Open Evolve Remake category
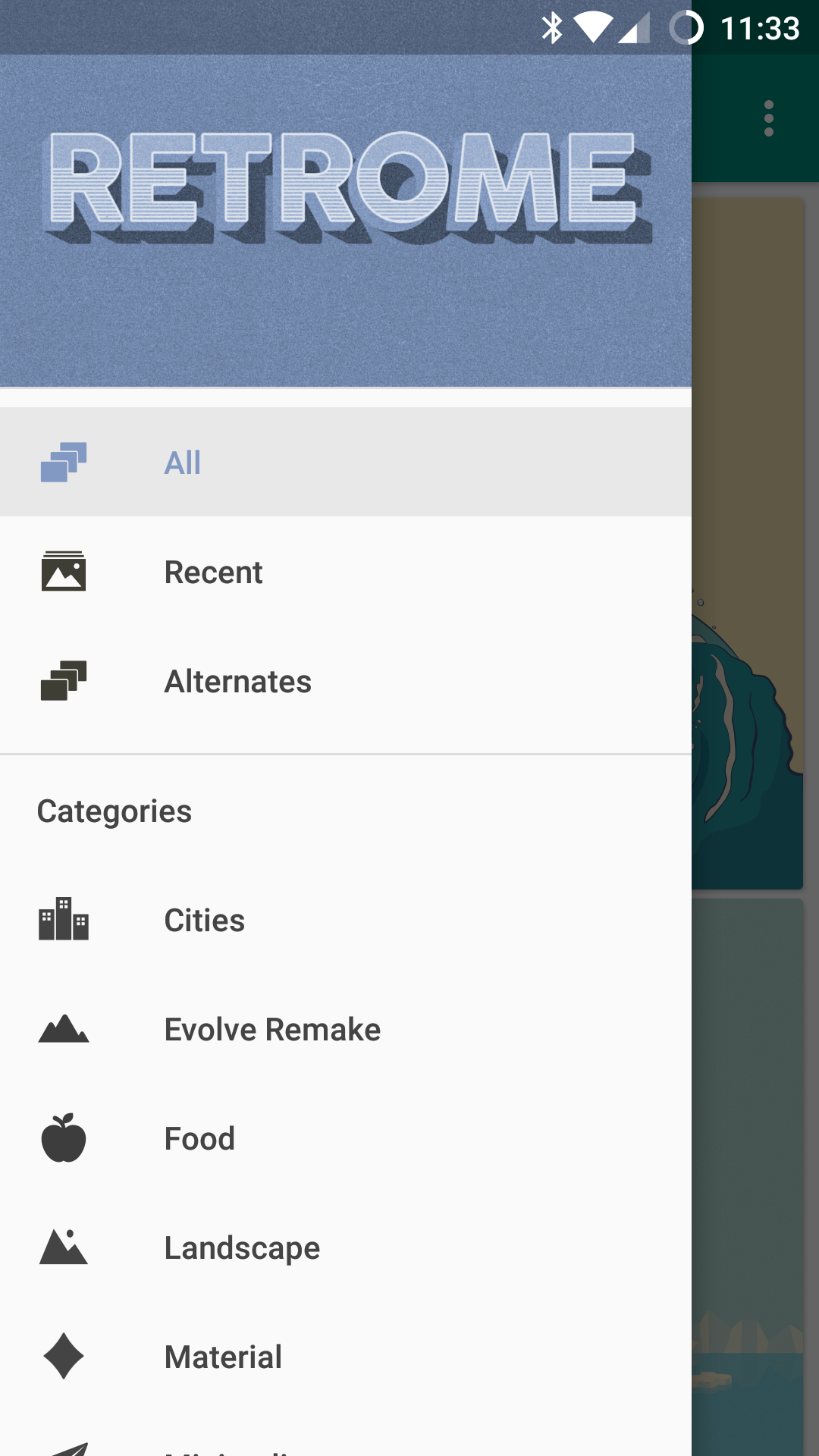The height and width of the screenshot is (1456, 819). pos(346,1029)
